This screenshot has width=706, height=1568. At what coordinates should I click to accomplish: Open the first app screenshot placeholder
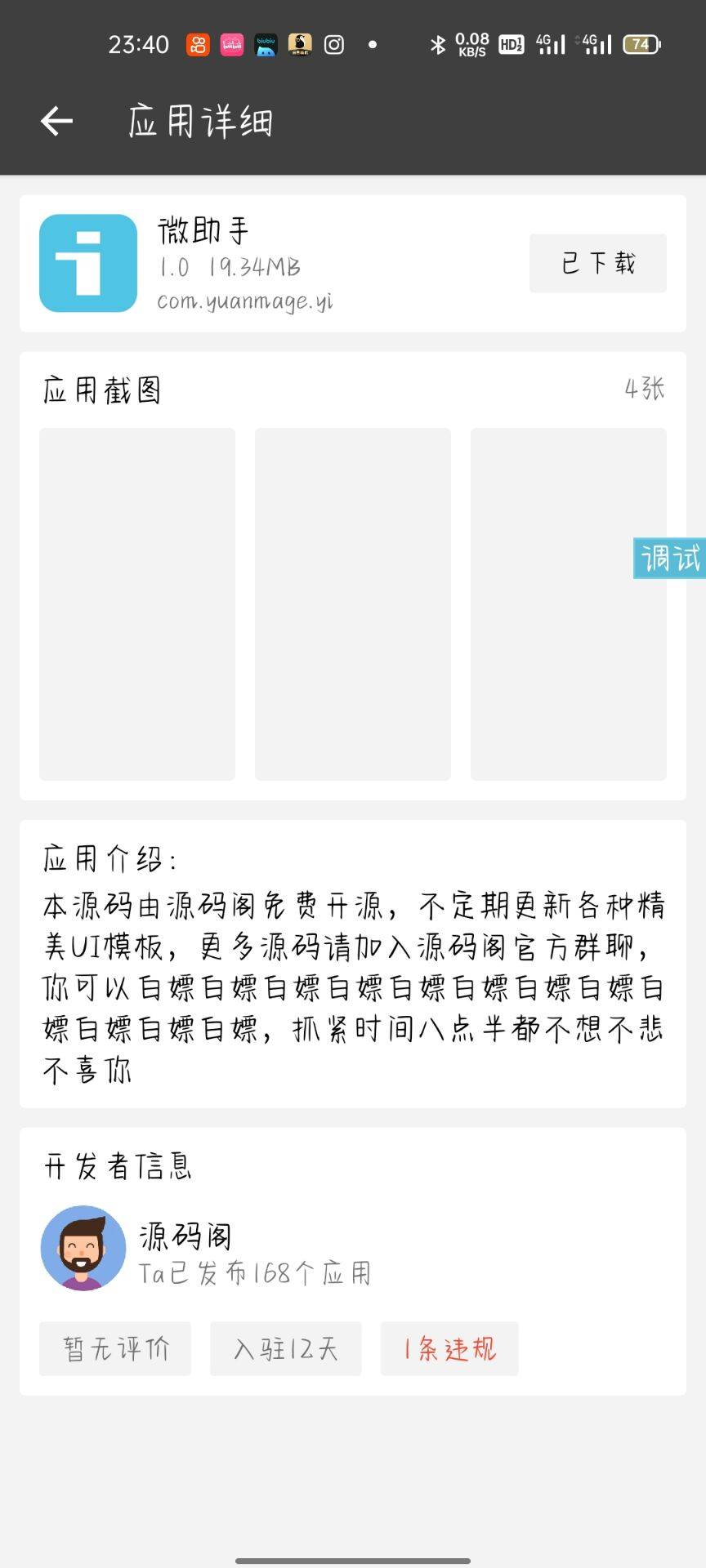click(x=137, y=604)
